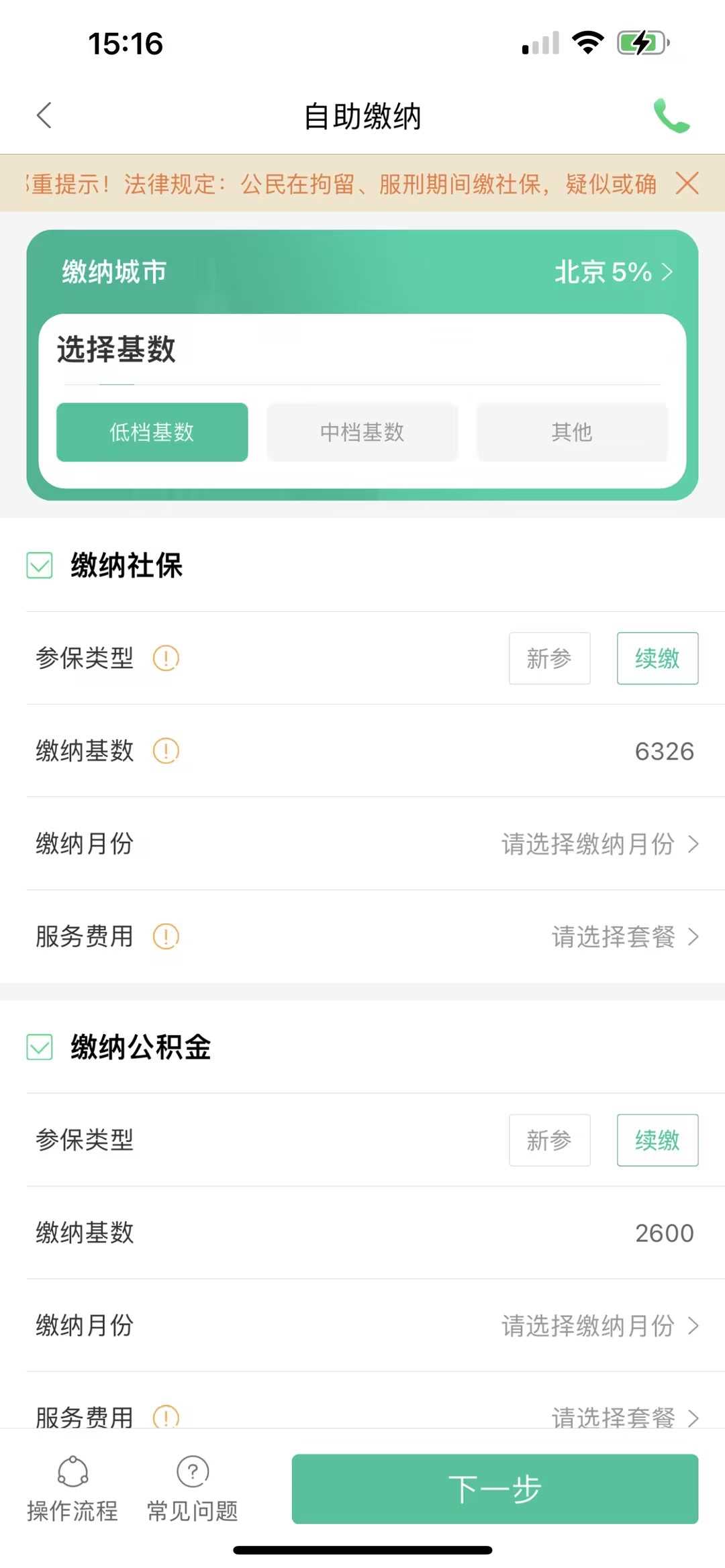
Task: Change the payment city 北京 5%
Action: [612, 272]
